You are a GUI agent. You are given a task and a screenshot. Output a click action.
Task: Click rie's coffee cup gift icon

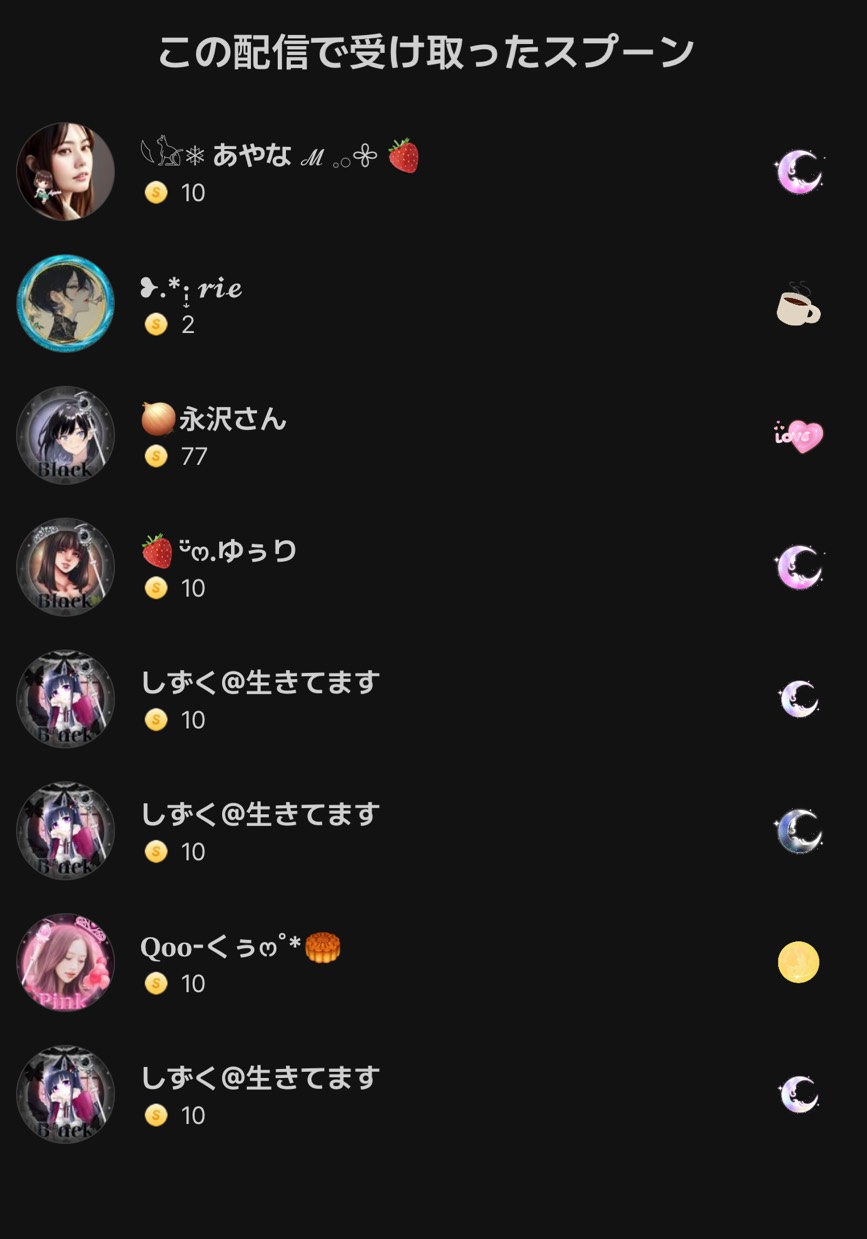pyautogui.click(x=798, y=303)
